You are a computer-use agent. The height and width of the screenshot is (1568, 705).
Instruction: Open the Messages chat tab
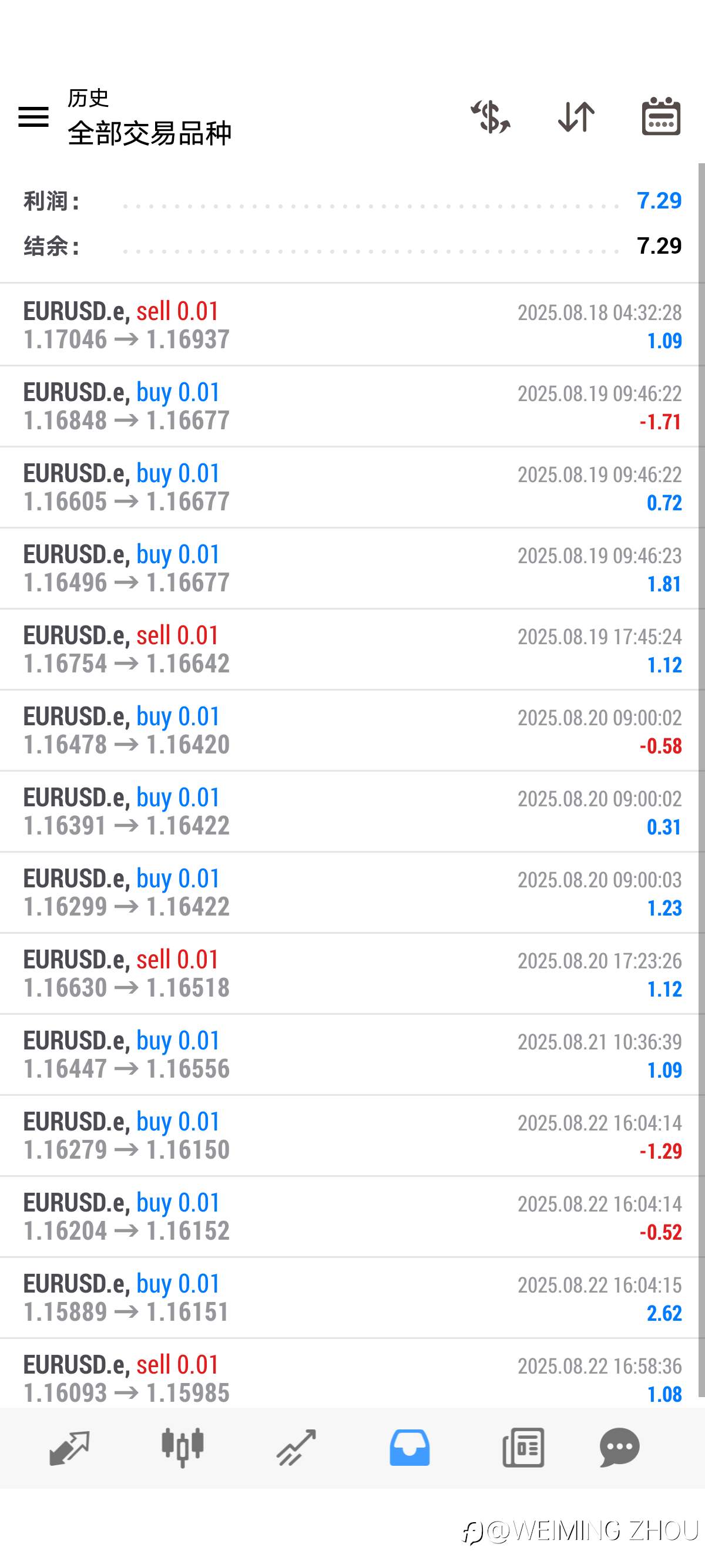pyautogui.click(x=620, y=1448)
